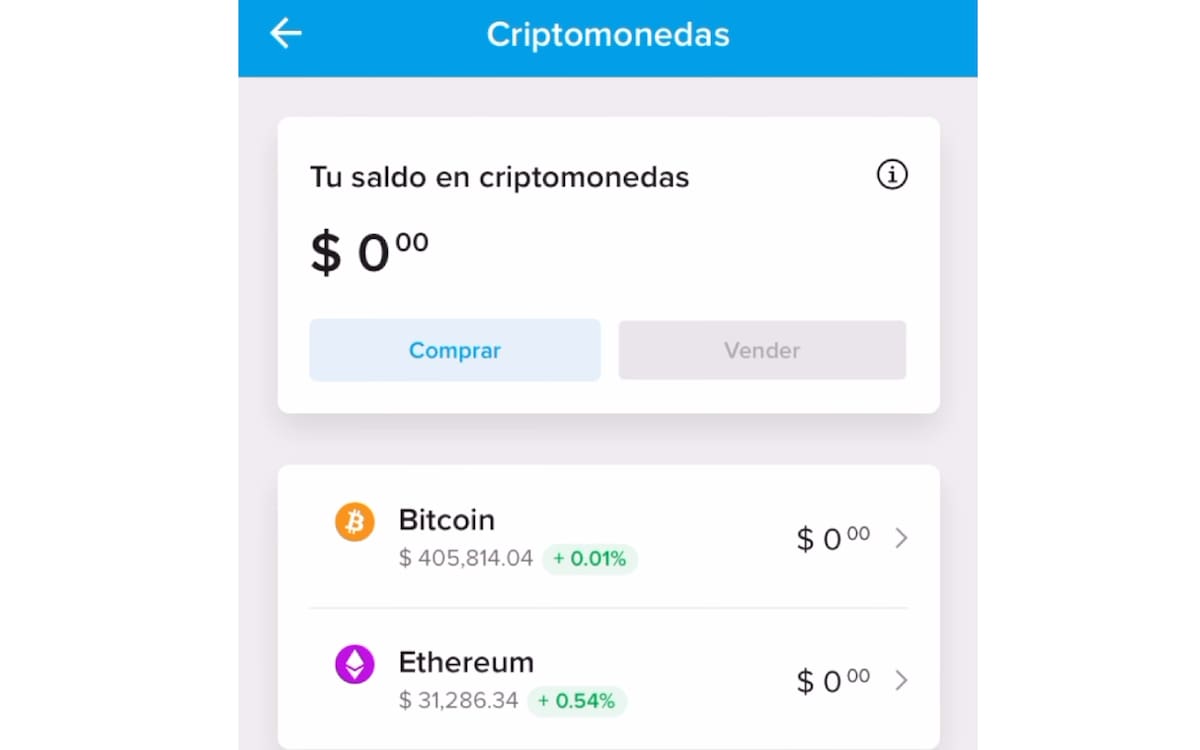This screenshot has width=1200, height=750.
Task: Tap the Vender button
Action: coord(762,351)
